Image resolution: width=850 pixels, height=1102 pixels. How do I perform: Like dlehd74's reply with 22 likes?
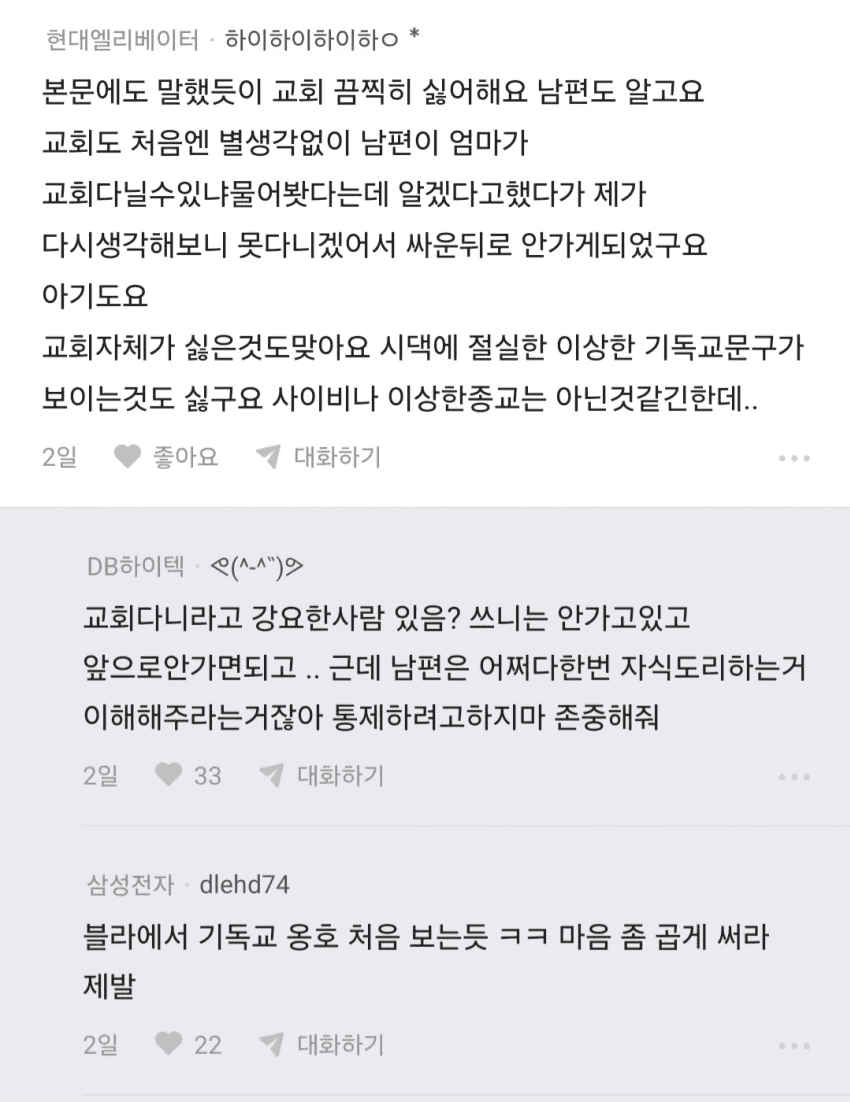tap(188, 1044)
